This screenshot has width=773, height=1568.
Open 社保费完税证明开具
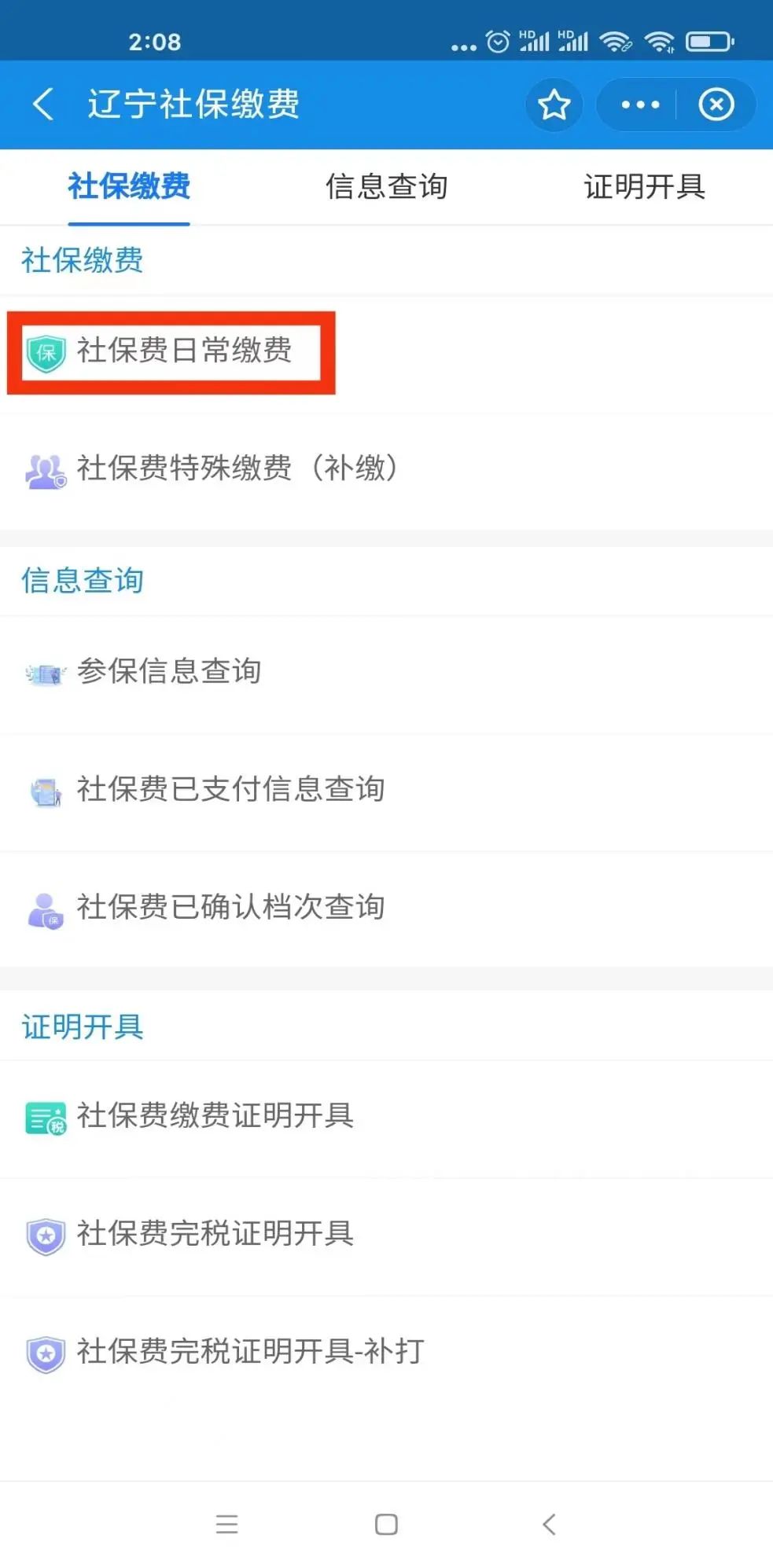(386, 1236)
